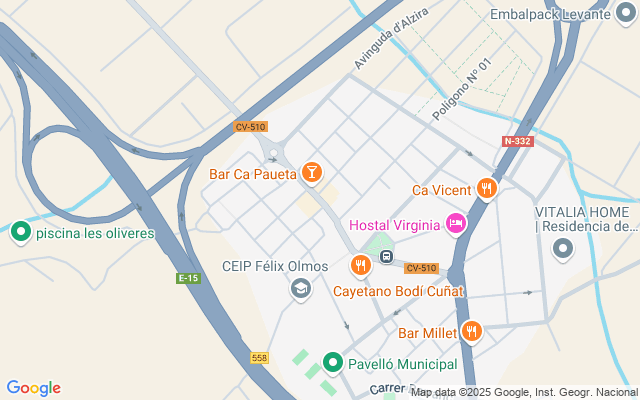Tap the Hostal Virginia hotel marker
The width and height of the screenshot is (640, 400).
coord(456,223)
